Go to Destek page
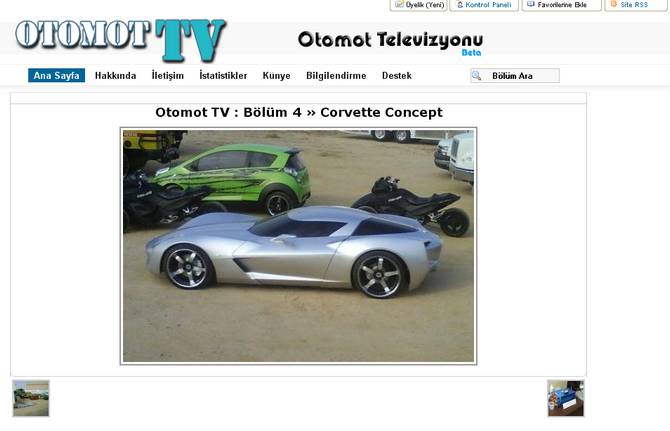The height and width of the screenshot is (431, 670). click(x=396, y=76)
